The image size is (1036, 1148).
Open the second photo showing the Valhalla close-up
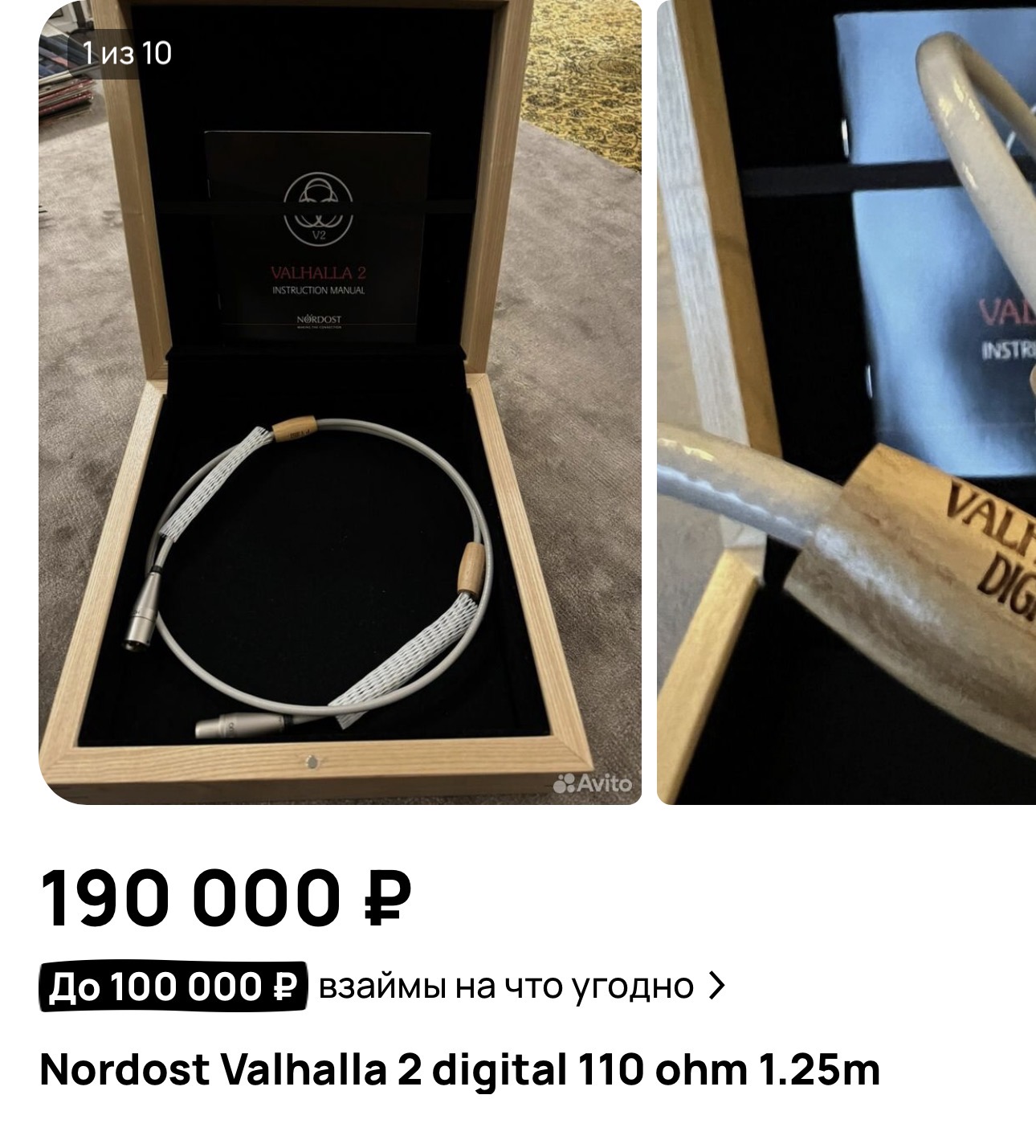[846, 402]
